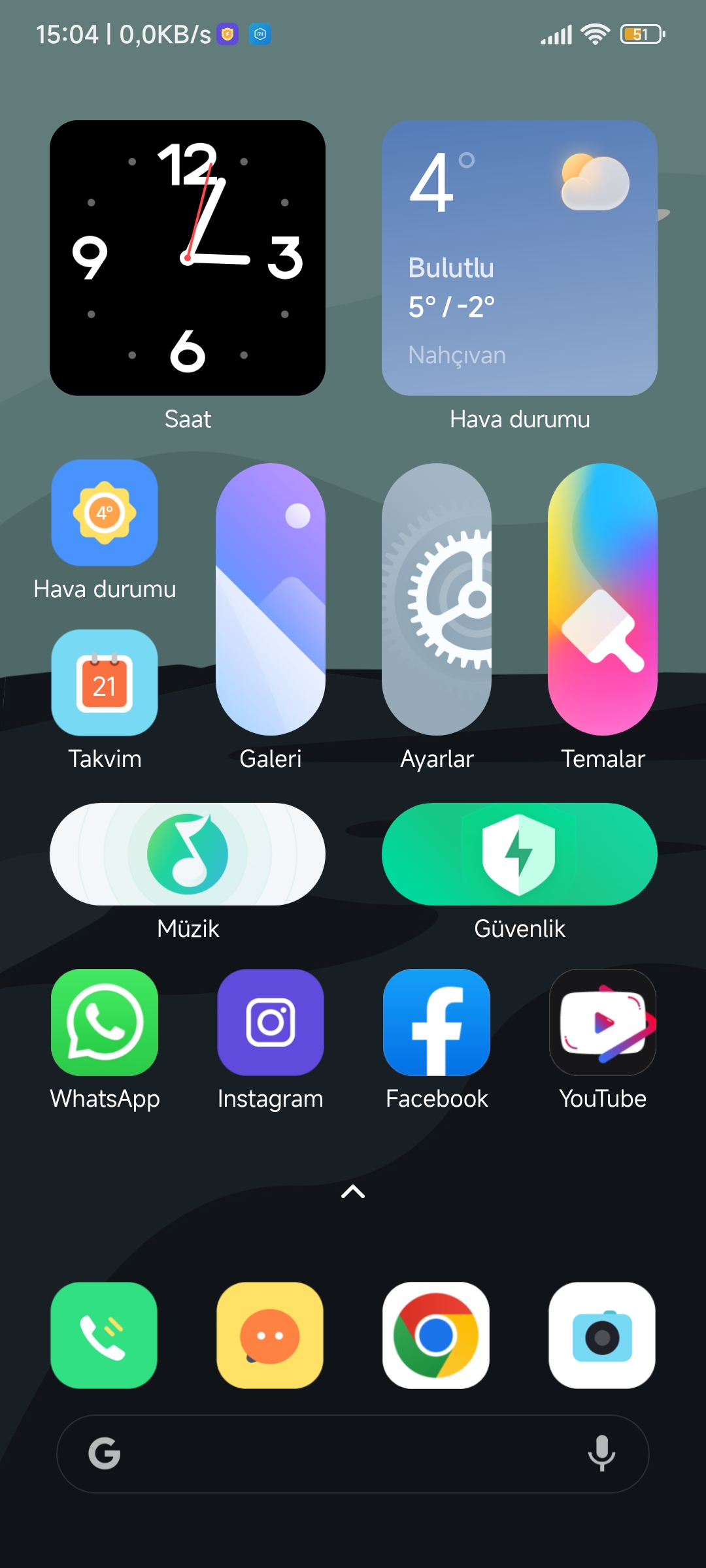Open the camera app
The image size is (706, 1568).
(603, 1335)
